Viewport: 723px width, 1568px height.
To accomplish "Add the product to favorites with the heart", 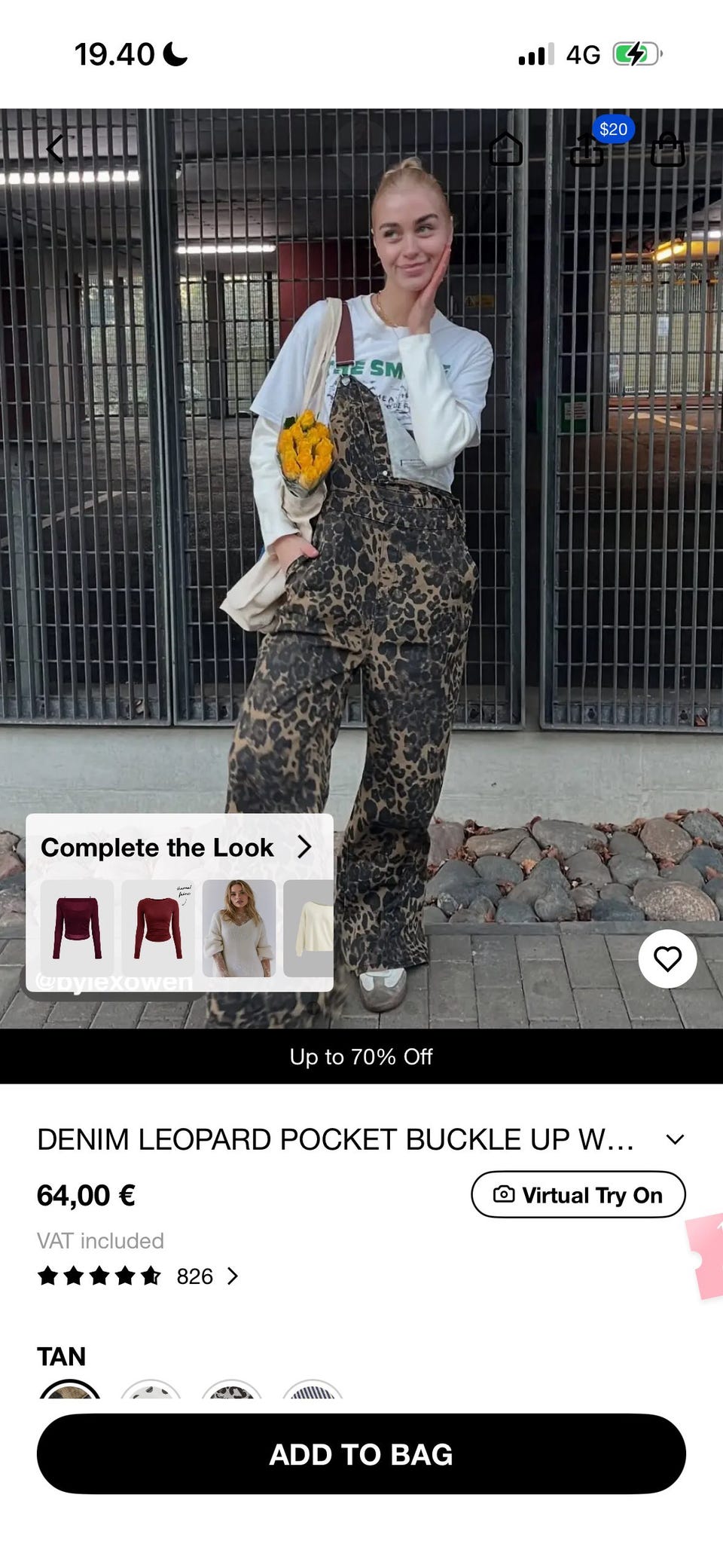I will 667,958.
